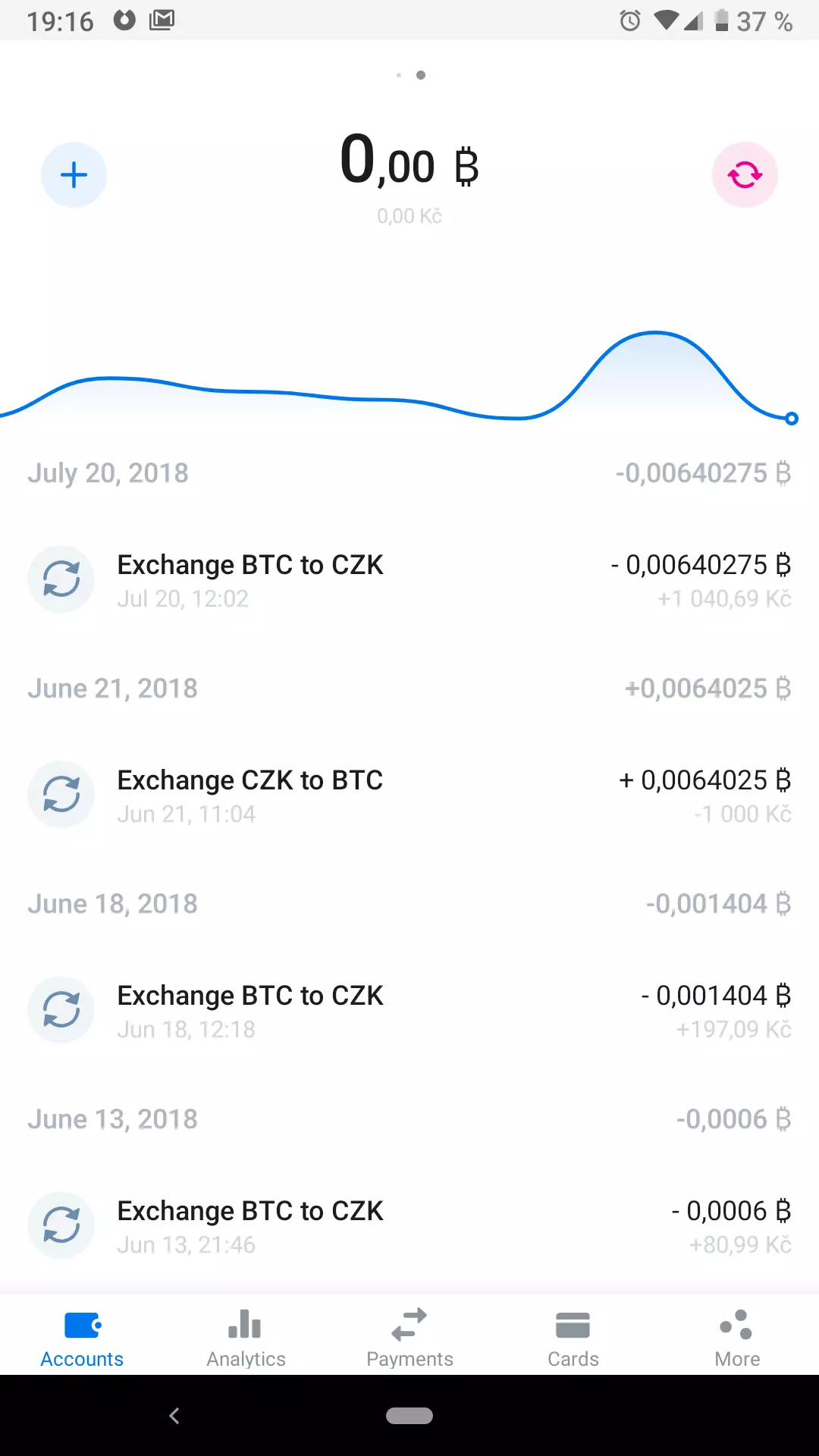This screenshot has width=819, height=1456.
Task: Select the Accounts tab
Action: point(82,1338)
